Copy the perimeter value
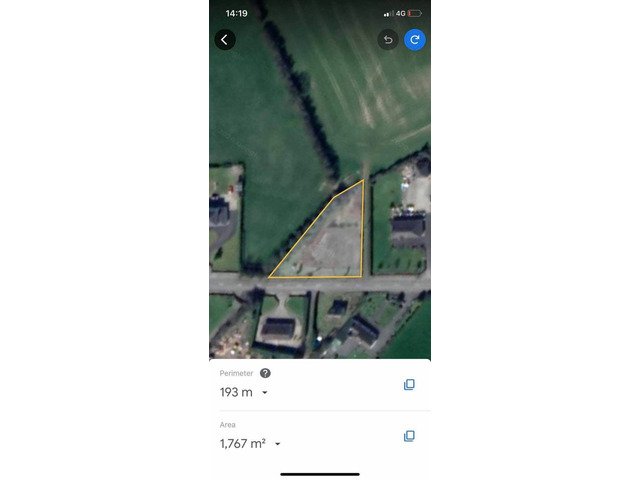This screenshot has height=480, width=640. click(409, 385)
